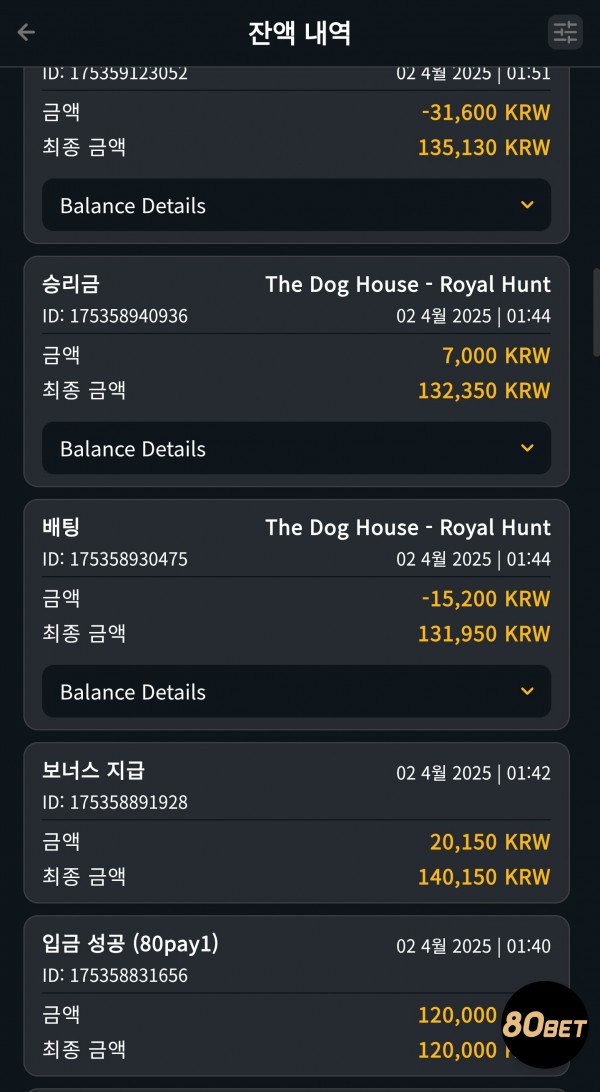Expand Balance Details under the -31,600 KRW entry
Viewport: 600px width, 1092px height.
click(x=297, y=205)
